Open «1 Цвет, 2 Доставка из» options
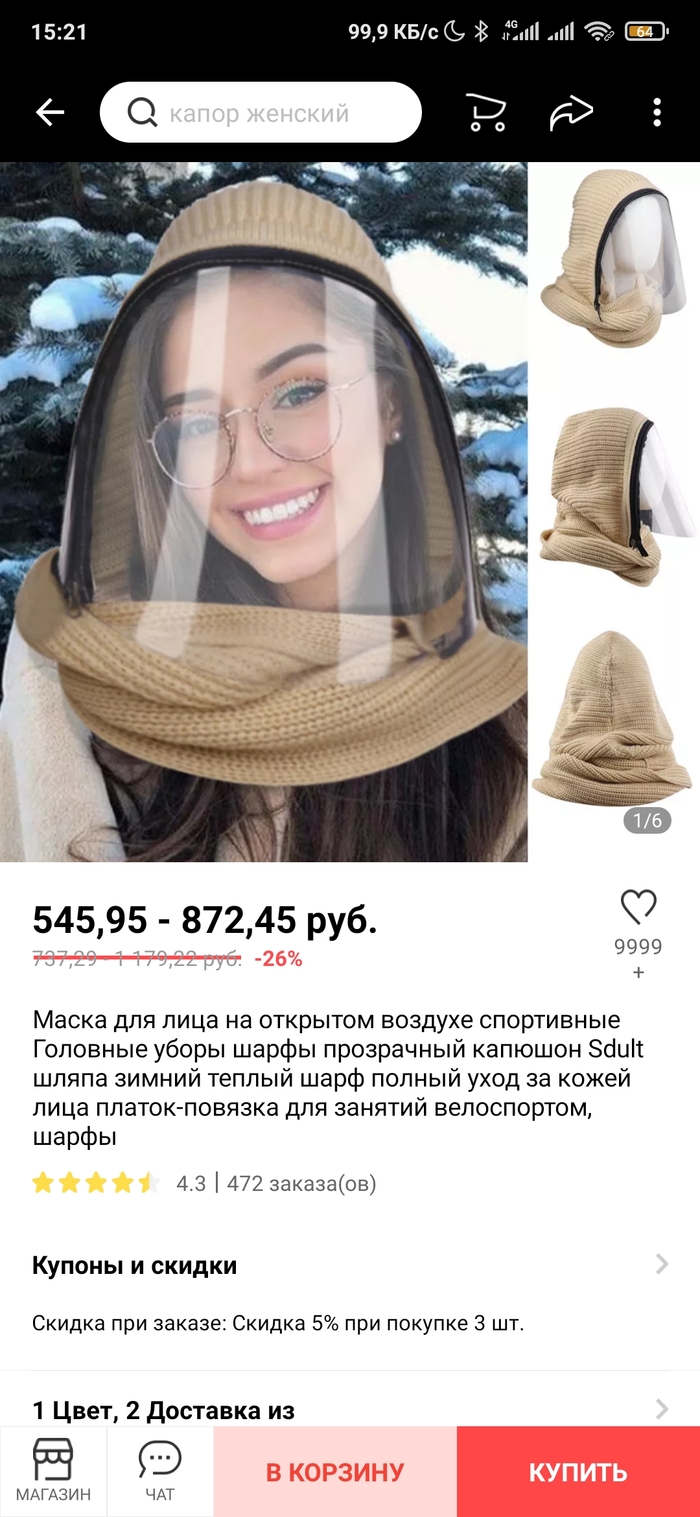700x1517 pixels. (x=350, y=1411)
